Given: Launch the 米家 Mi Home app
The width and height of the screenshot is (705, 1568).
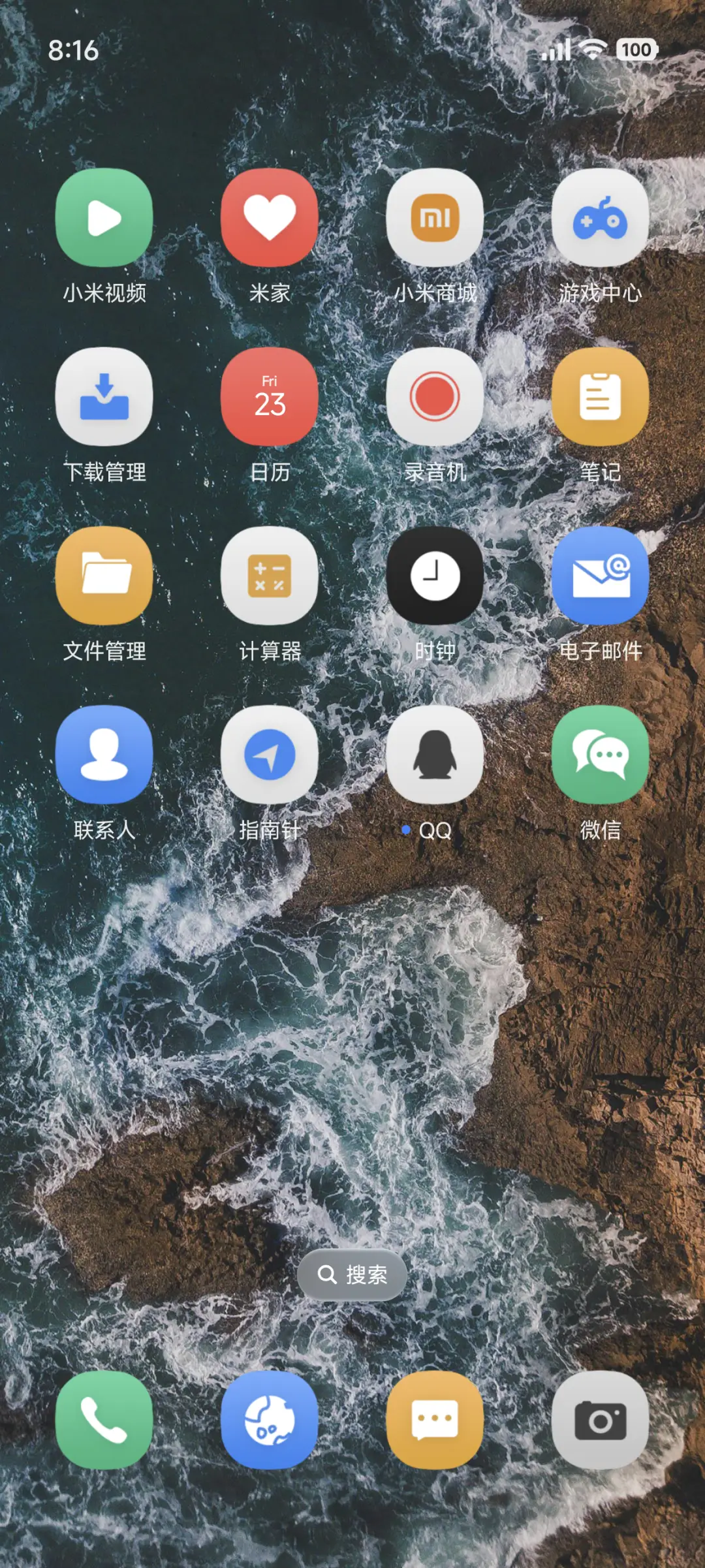Looking at the screenshot, I should 270,219.
